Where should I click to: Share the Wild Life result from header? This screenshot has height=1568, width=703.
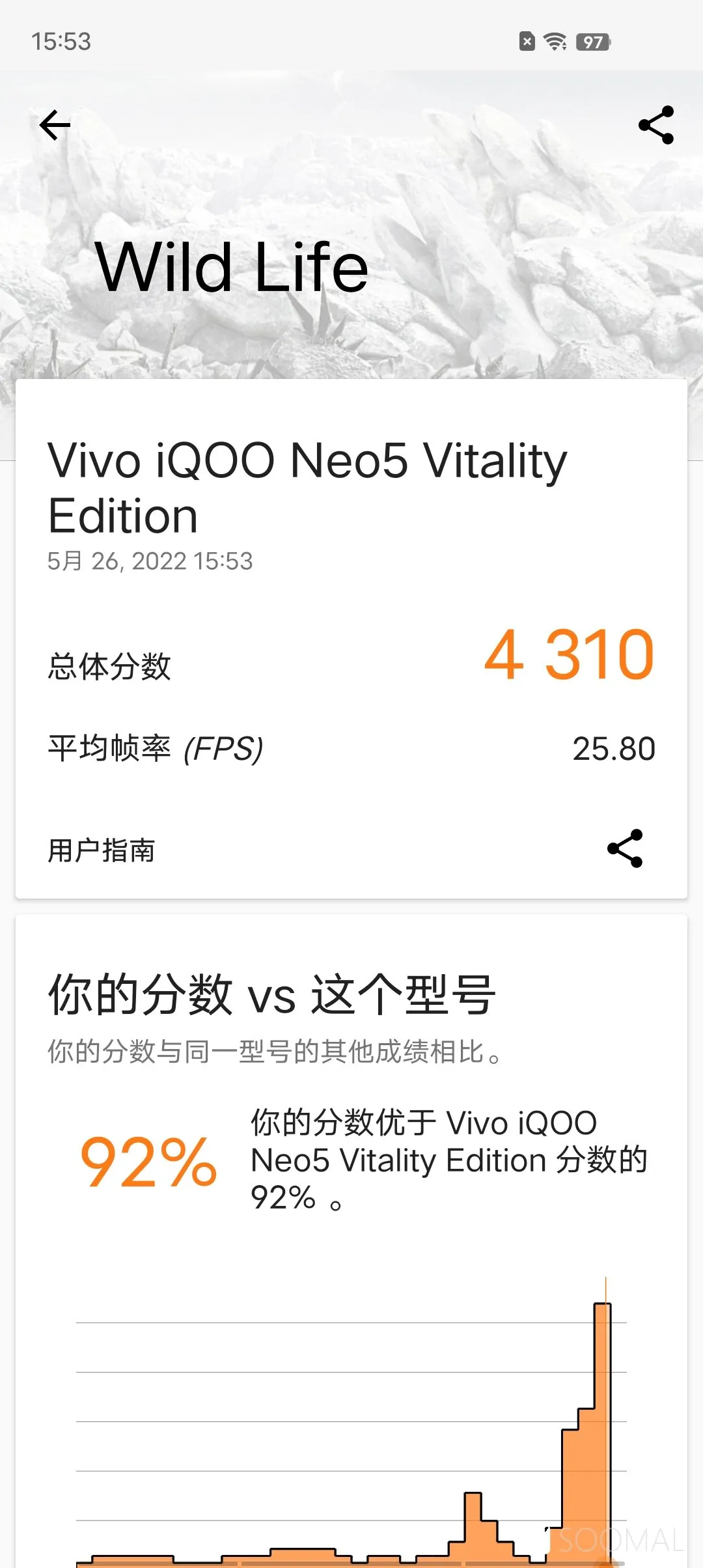tap(656, 125)
